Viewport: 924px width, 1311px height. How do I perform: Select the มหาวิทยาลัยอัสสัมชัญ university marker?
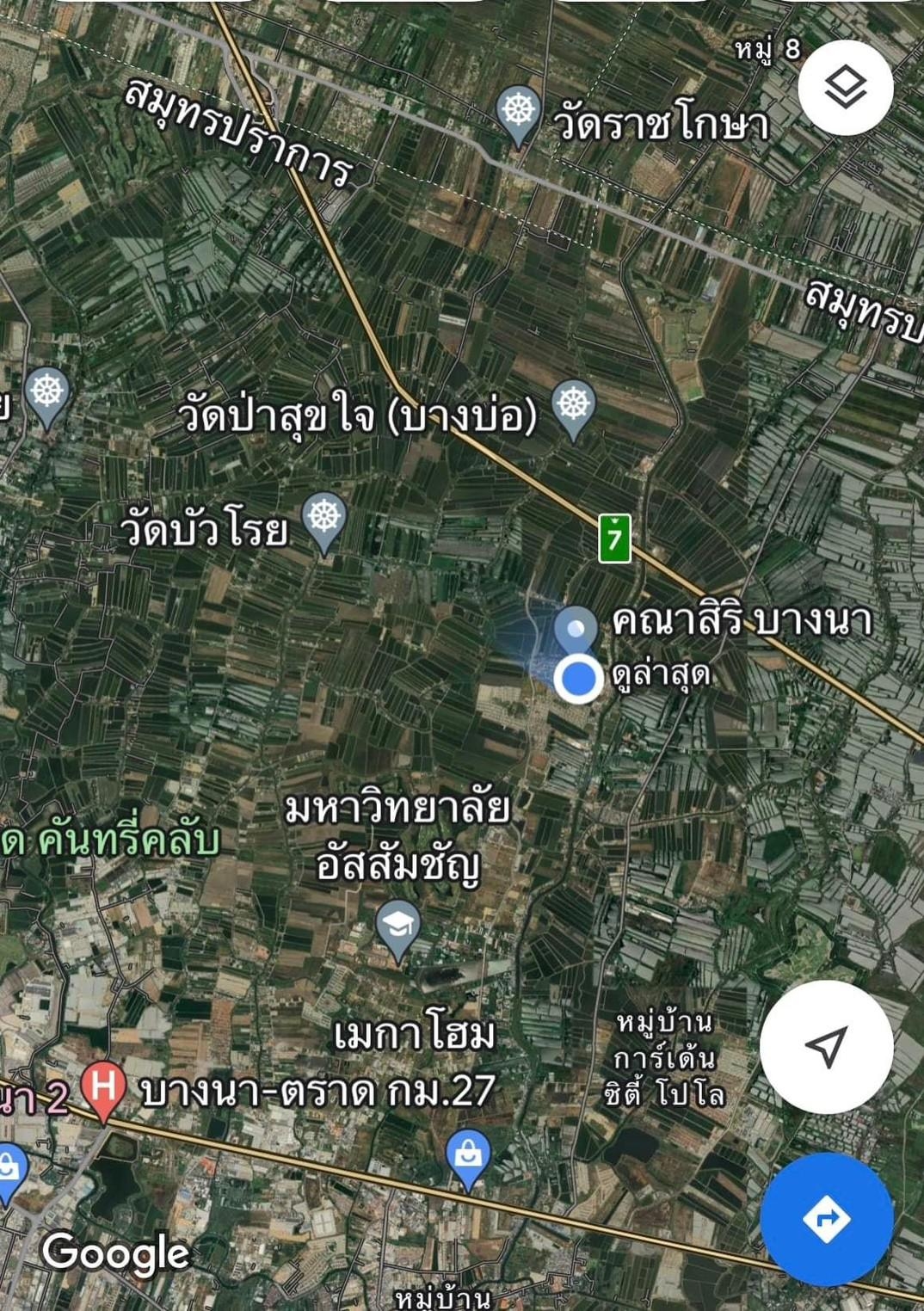(x=397, y=928)
